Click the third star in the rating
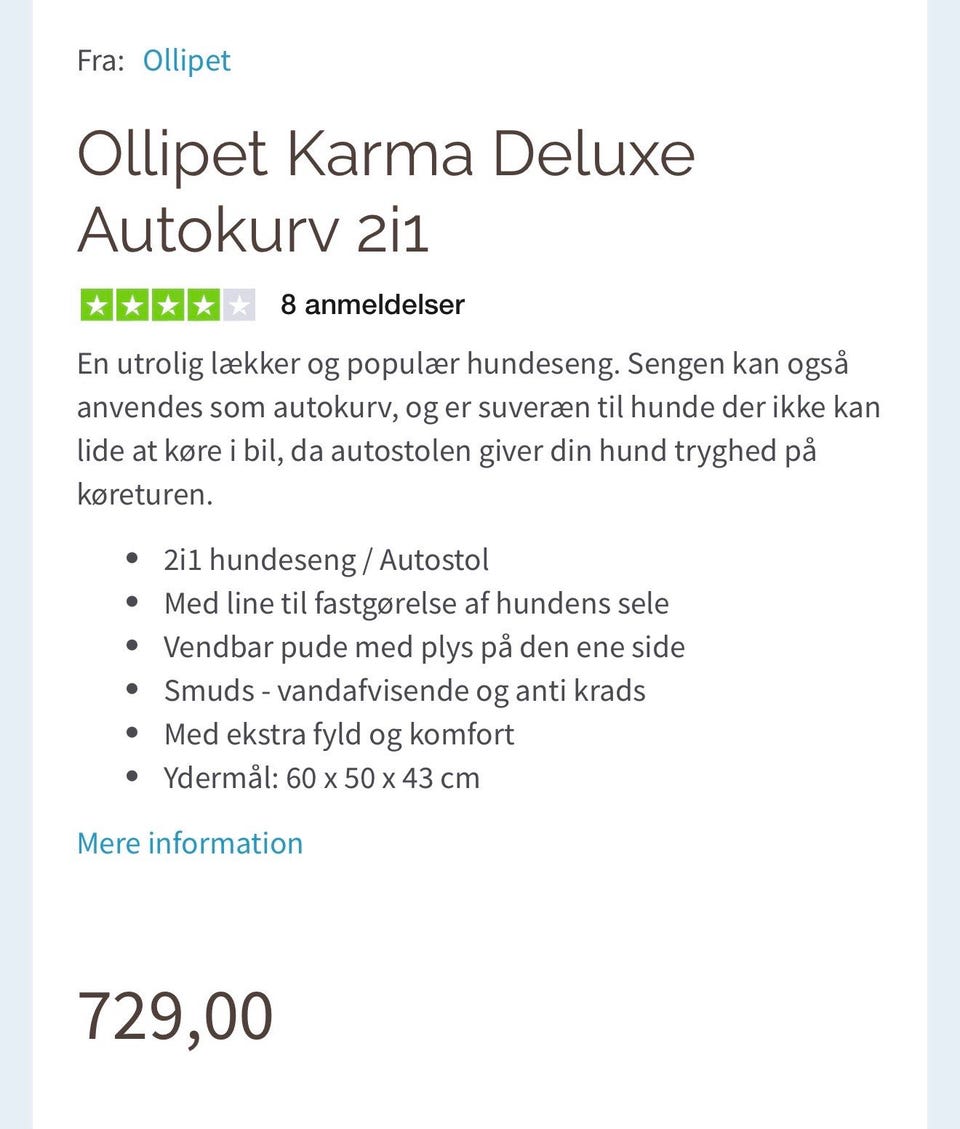Screen dimensions: 960x1129 point(170,304)
